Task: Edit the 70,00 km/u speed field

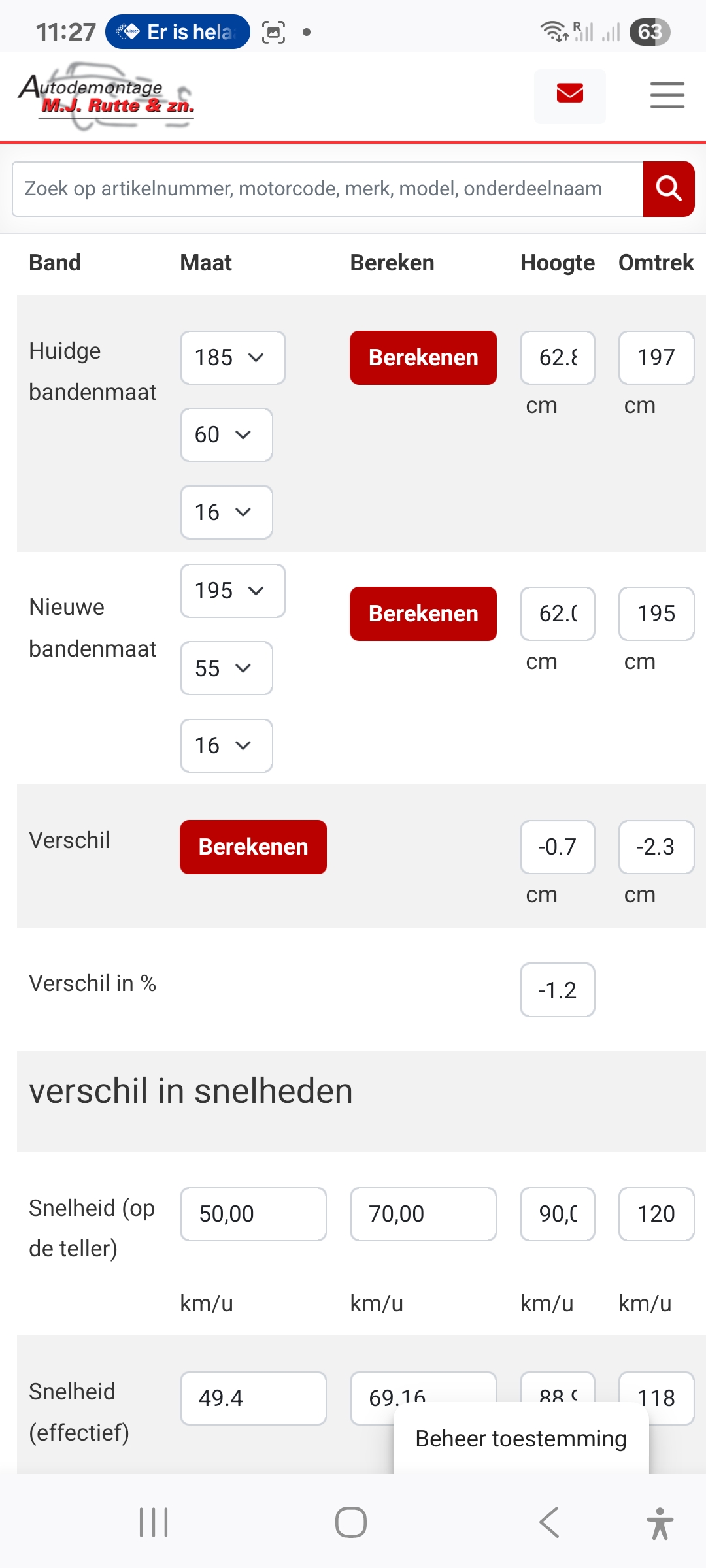Action: (x=423, y=1214)
